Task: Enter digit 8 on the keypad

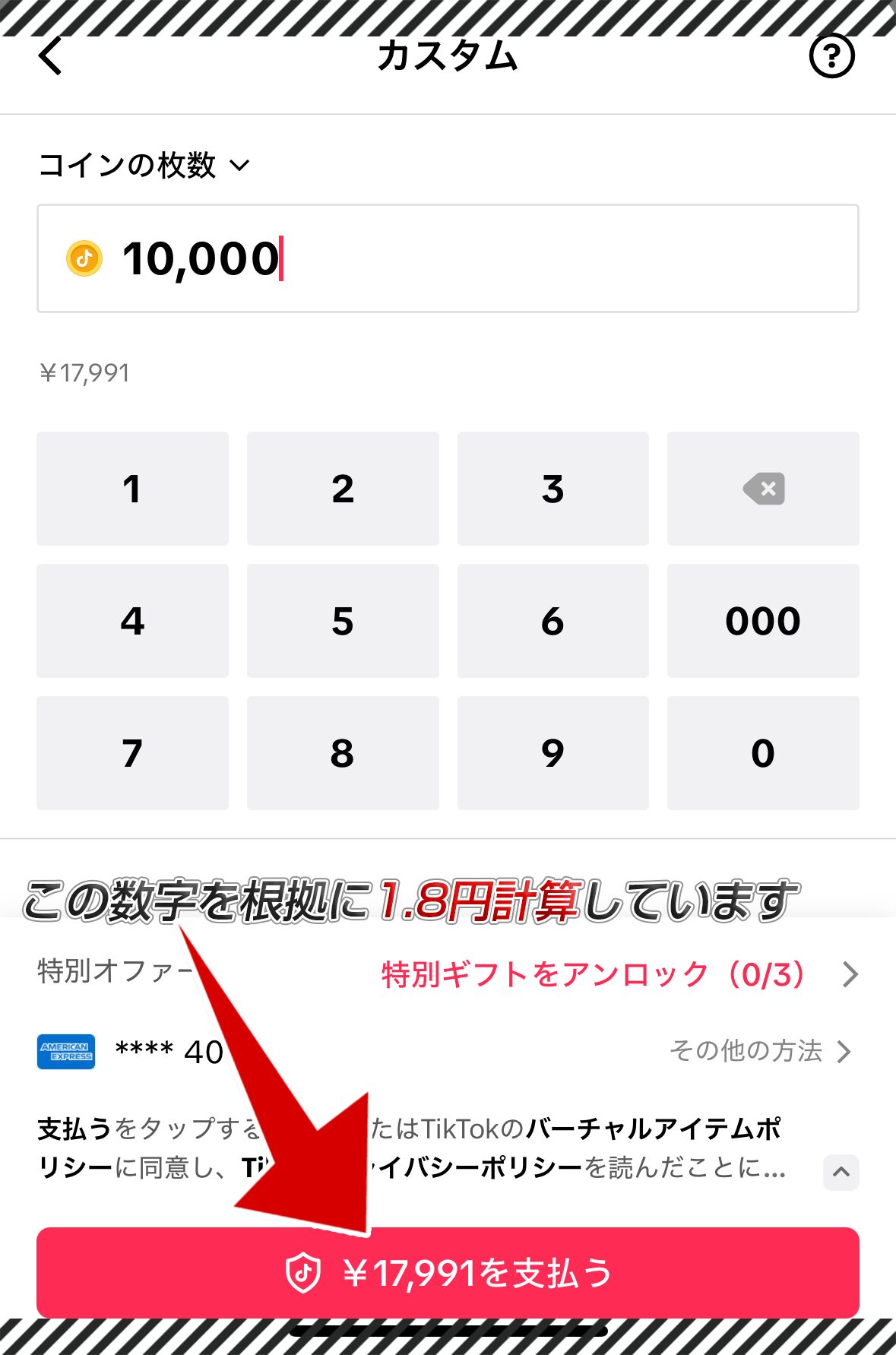Action: (343, 753)
